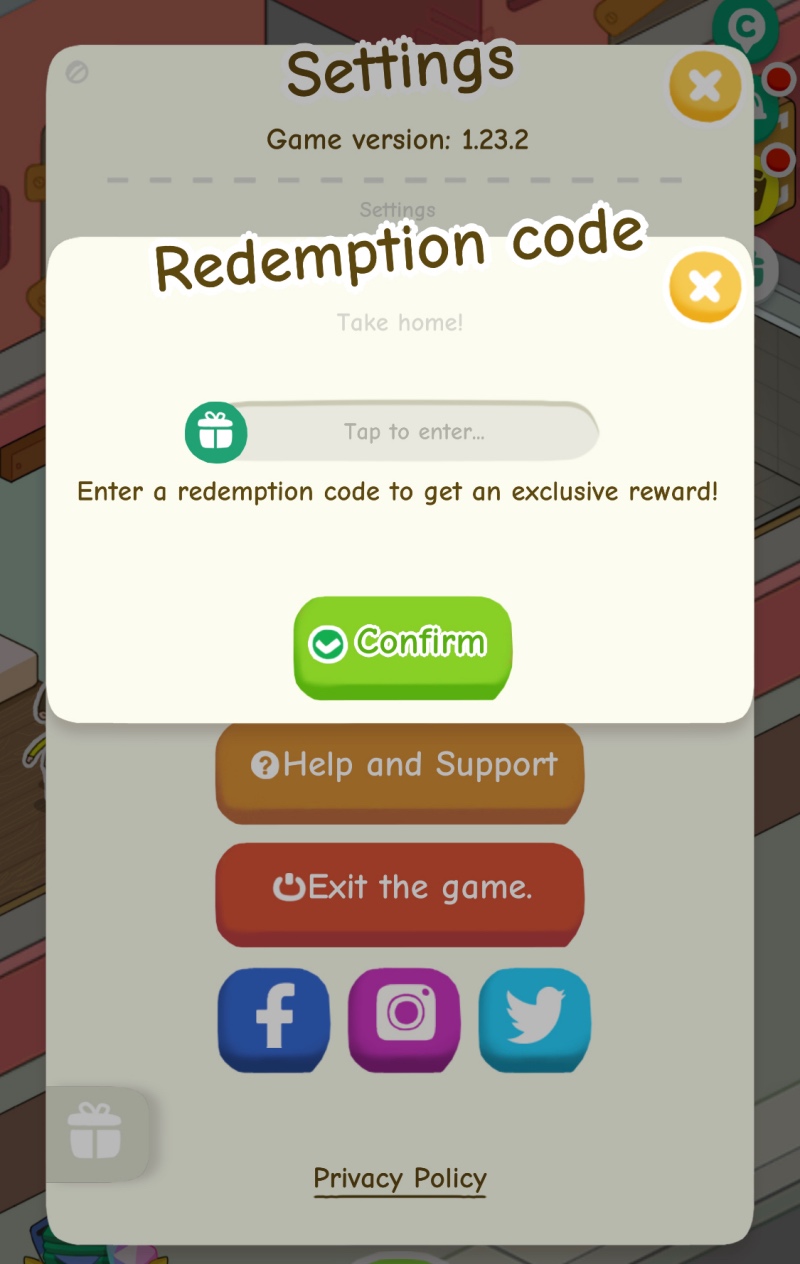Viewport: 800px width, 1264px height.
Task: Exit the game
Action: (x=400, y=889)
